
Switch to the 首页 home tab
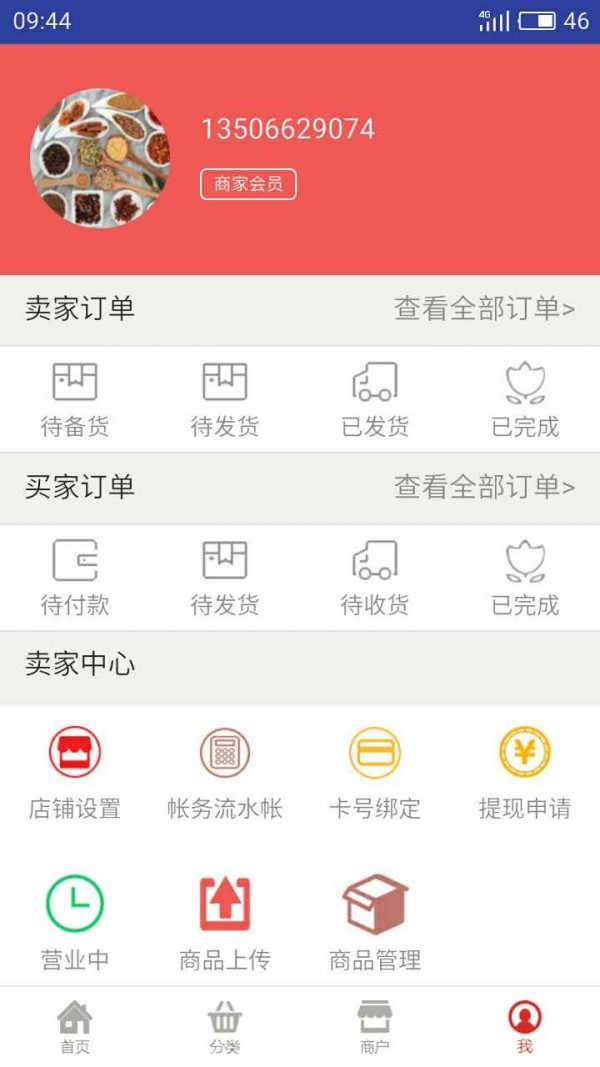click(75, 1027)
